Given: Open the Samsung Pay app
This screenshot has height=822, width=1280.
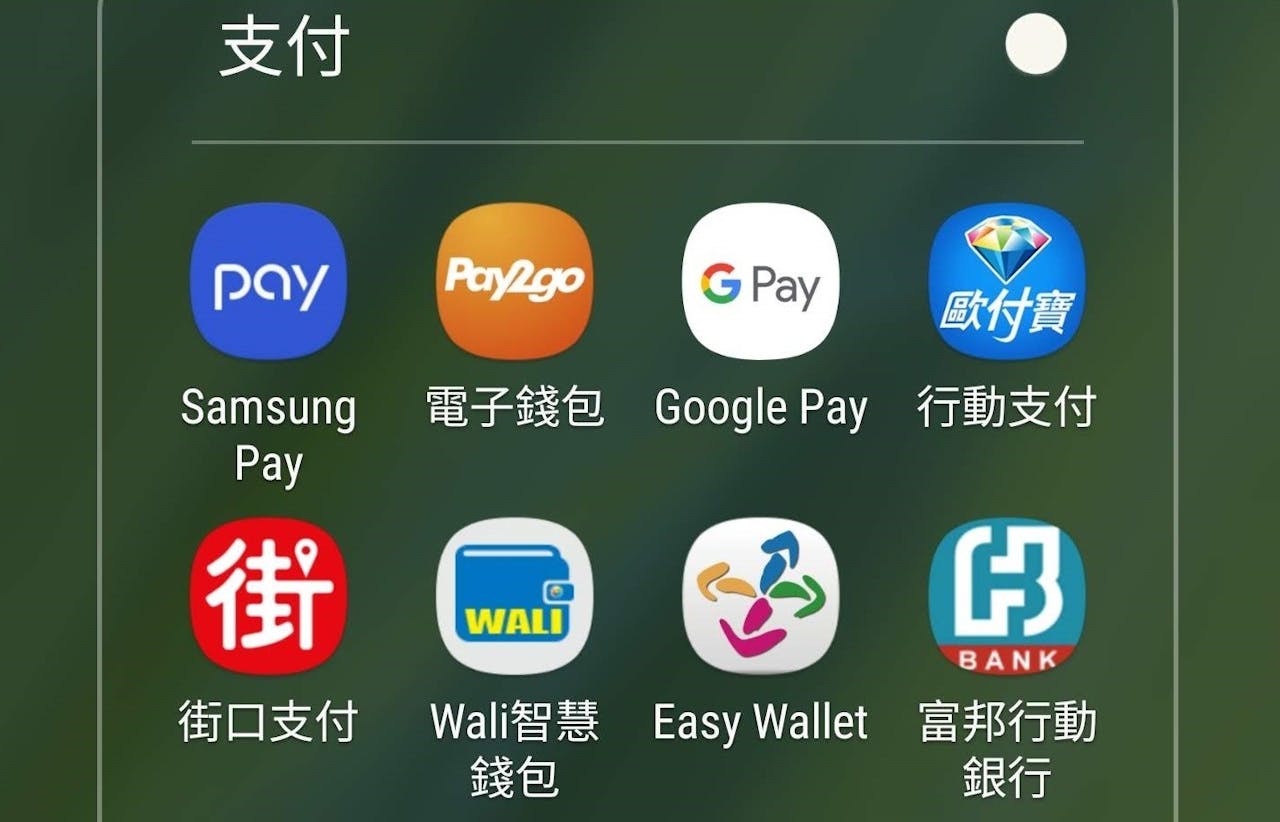Looking at the screenshot, I should pyautogui.click(x=268, y=282).
